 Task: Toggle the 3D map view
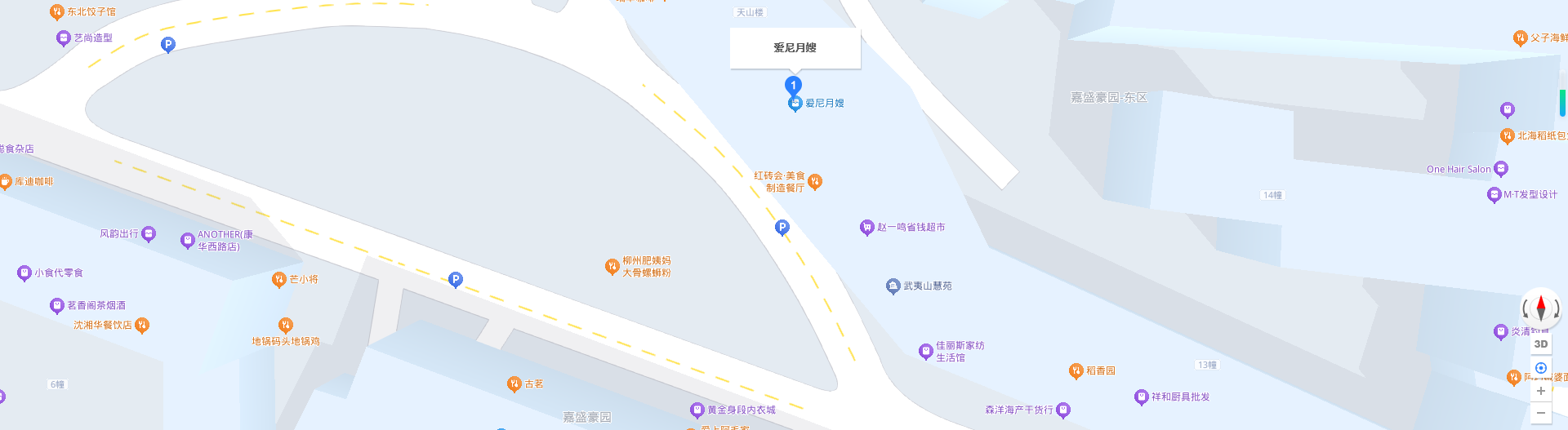[x=1540, y=344]
